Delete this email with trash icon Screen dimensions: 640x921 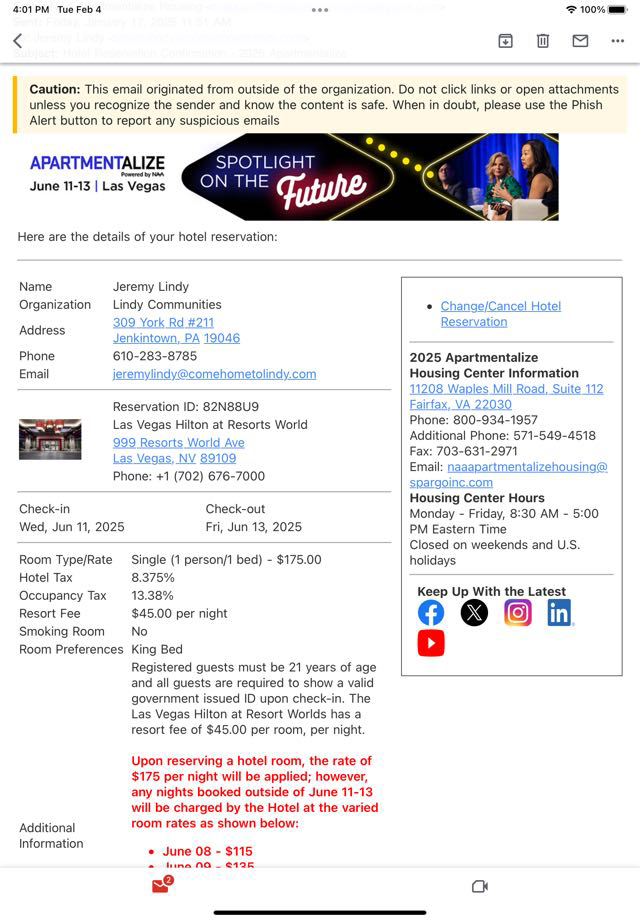tap(542, 41)
